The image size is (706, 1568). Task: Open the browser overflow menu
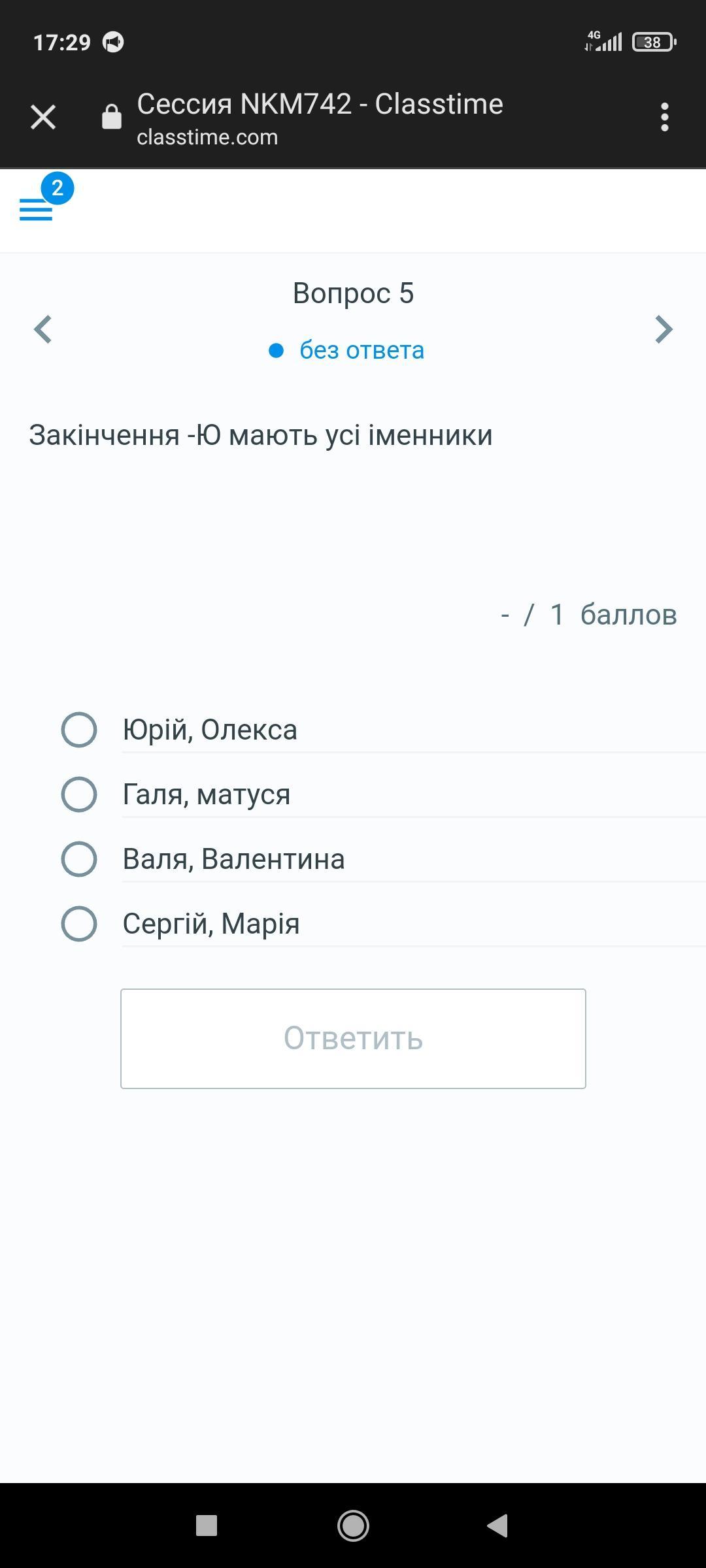pos(664,118)
